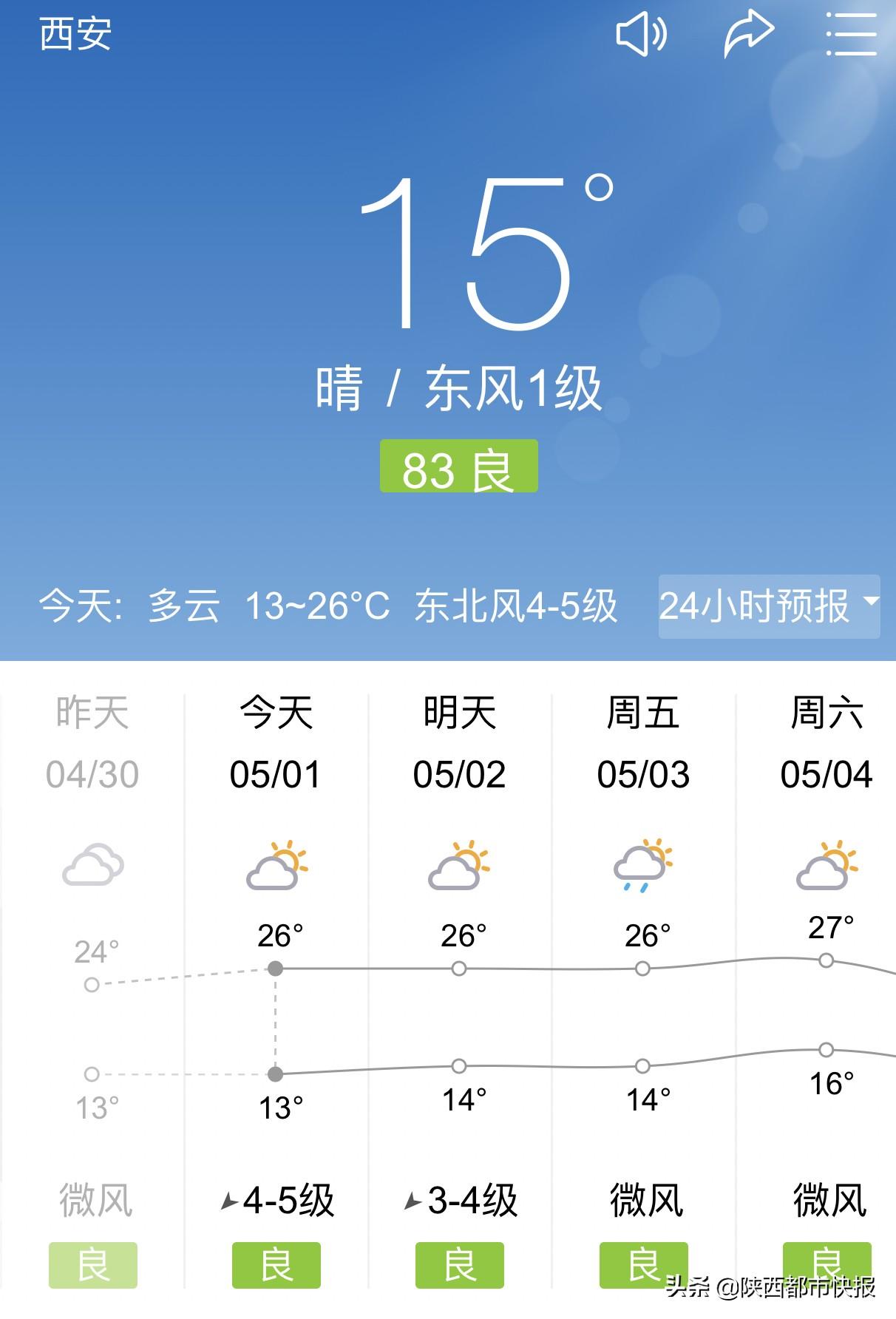Screen dimensions: 896x1319
Task: Tap the 西安 city name
Action: tap(75, 34)
